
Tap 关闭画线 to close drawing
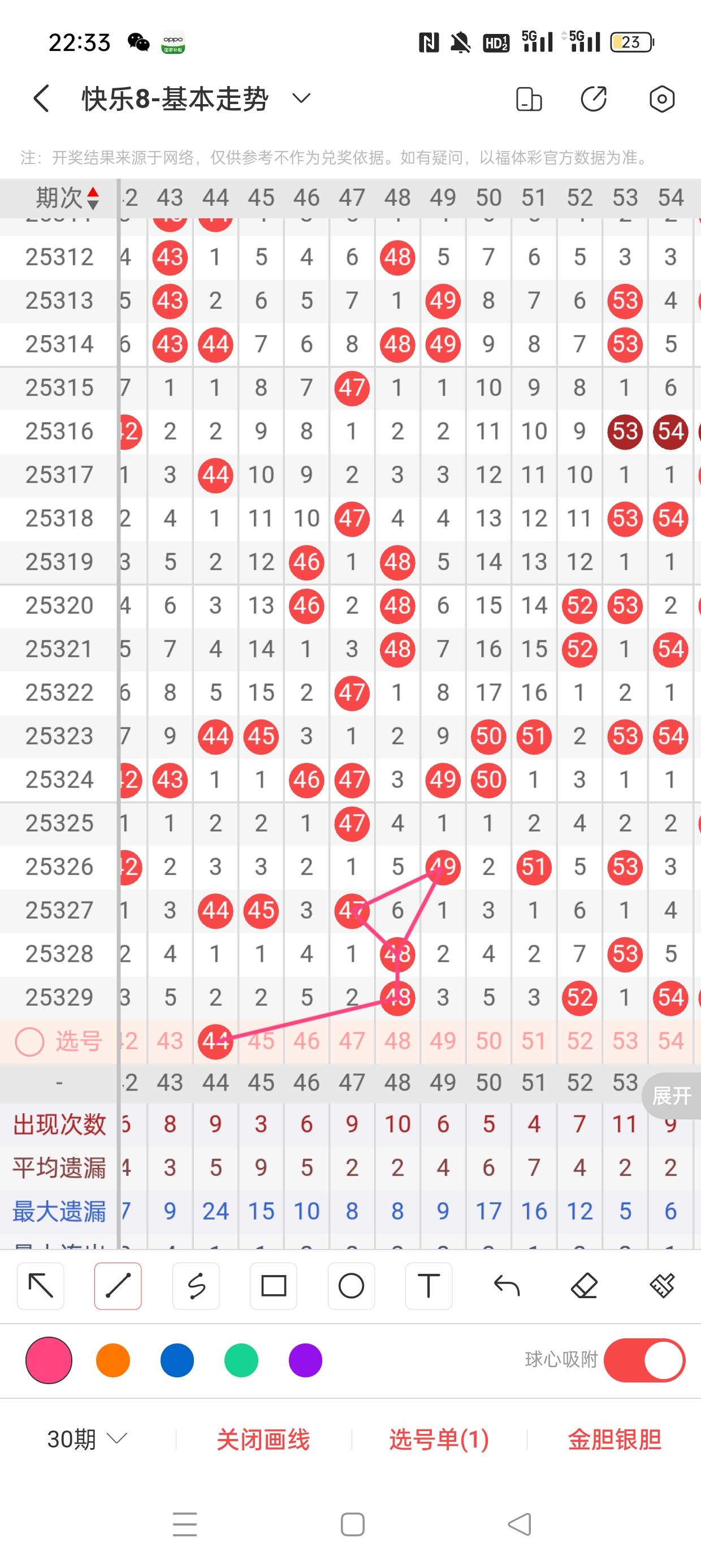point(263,1439)
